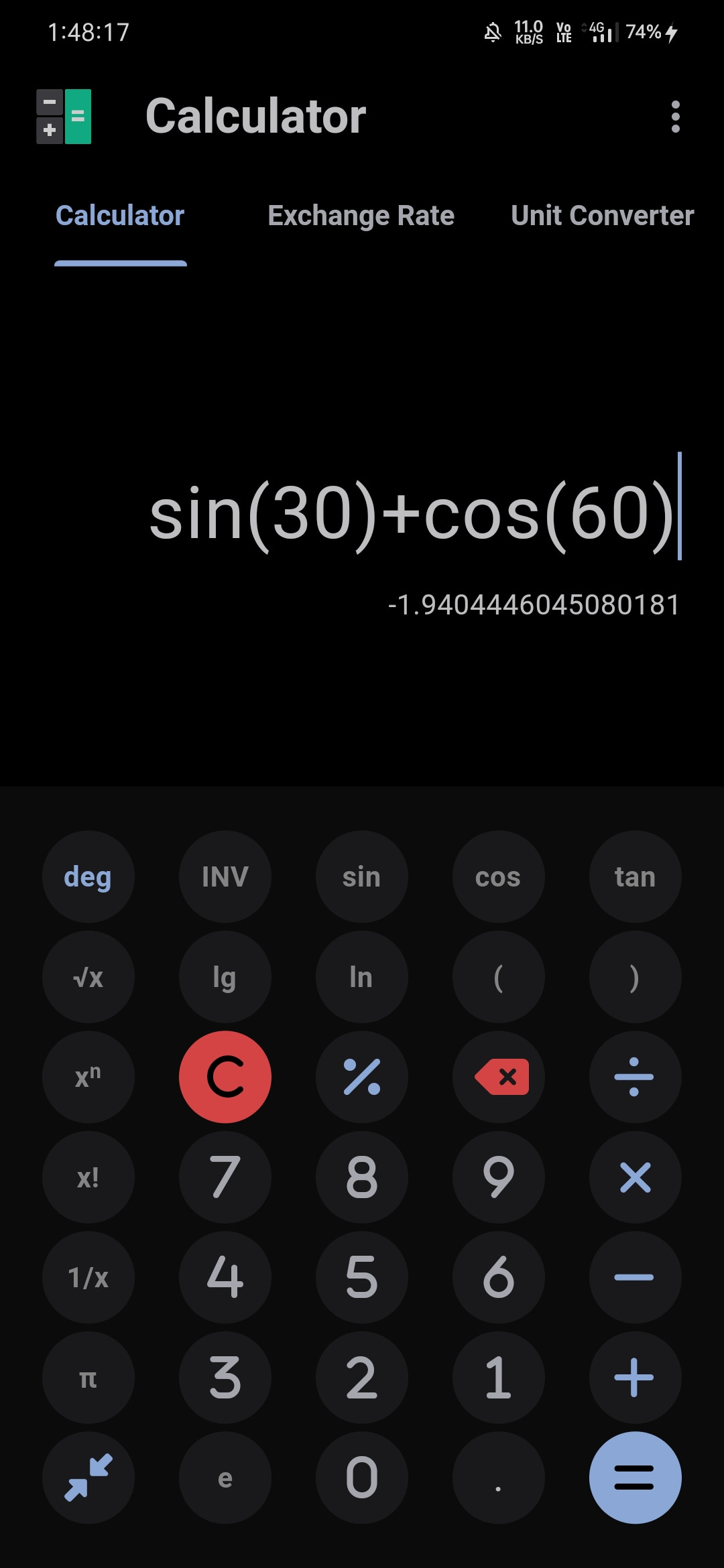Switch to the Unit Converter tab

point(602,216)
